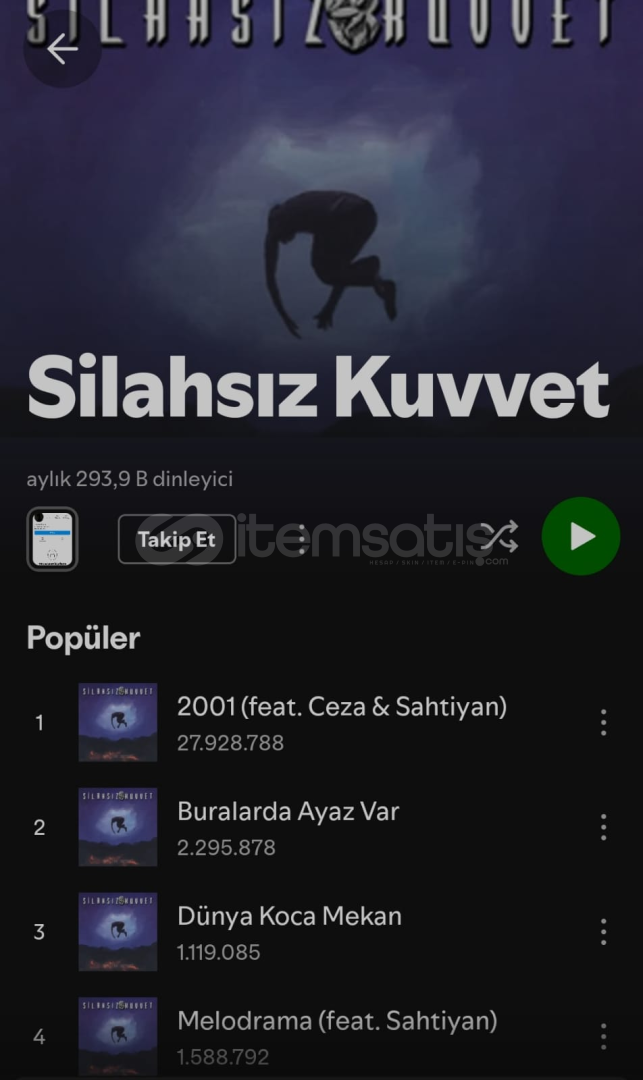Open more options for Dünya Koca Mekan
The width and height of the screenshot is (643, 1080).
[x=603, y=932]
